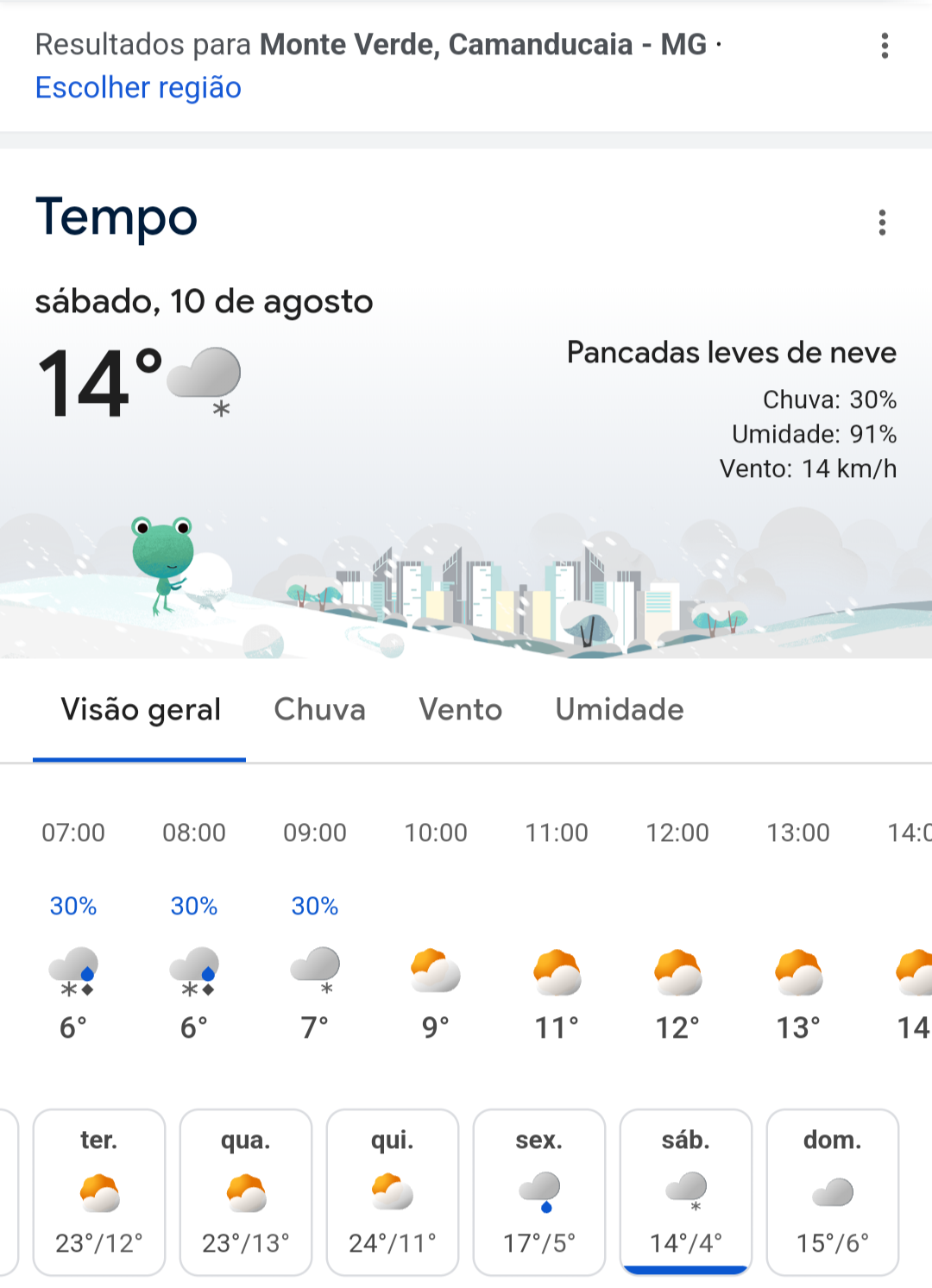Check Sunday (dom.) forecast
Image resolution: width=932 pixels, height=1288 pixels.
pyautogui.click(x=833, y=1191)
